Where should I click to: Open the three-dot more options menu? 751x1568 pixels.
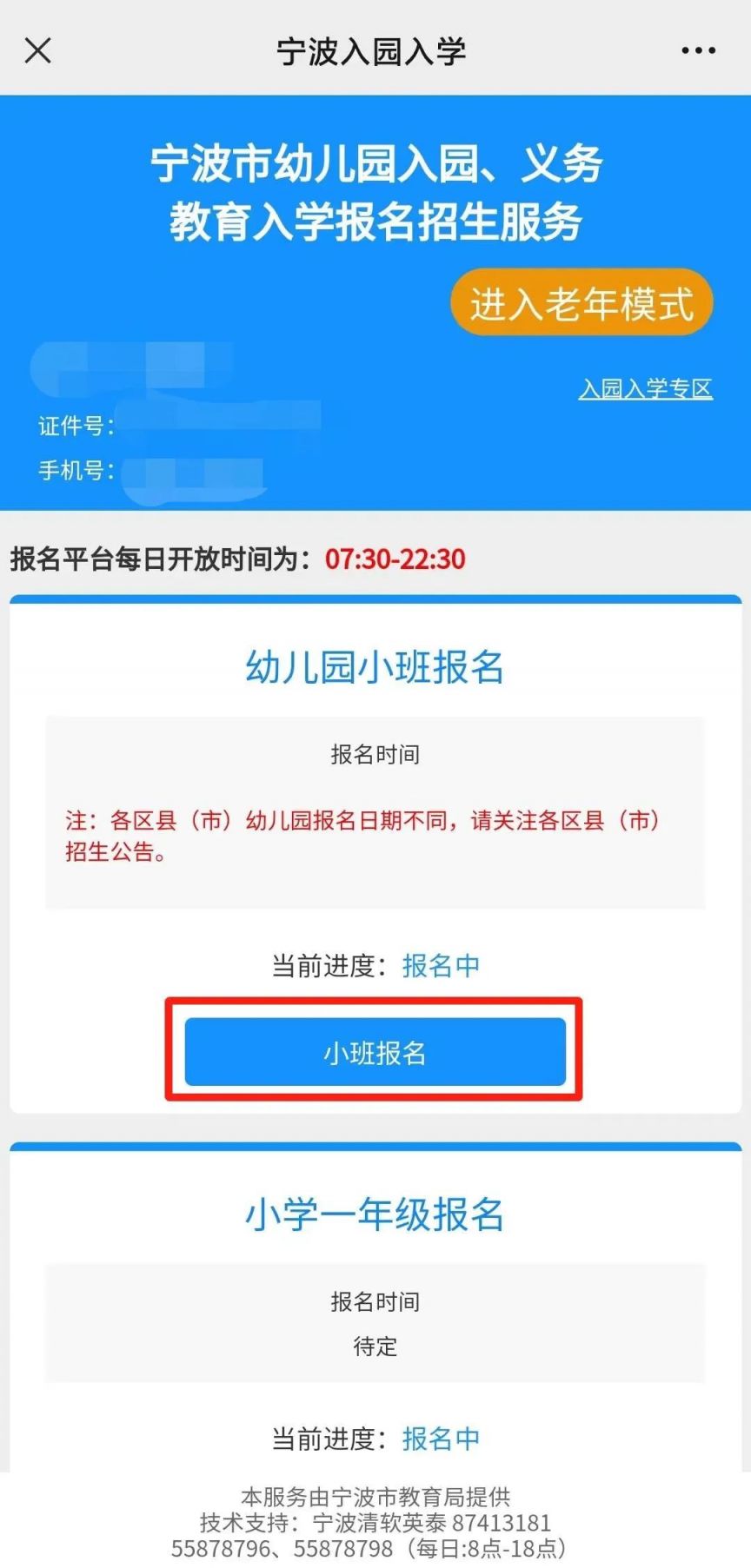point(698,50)
